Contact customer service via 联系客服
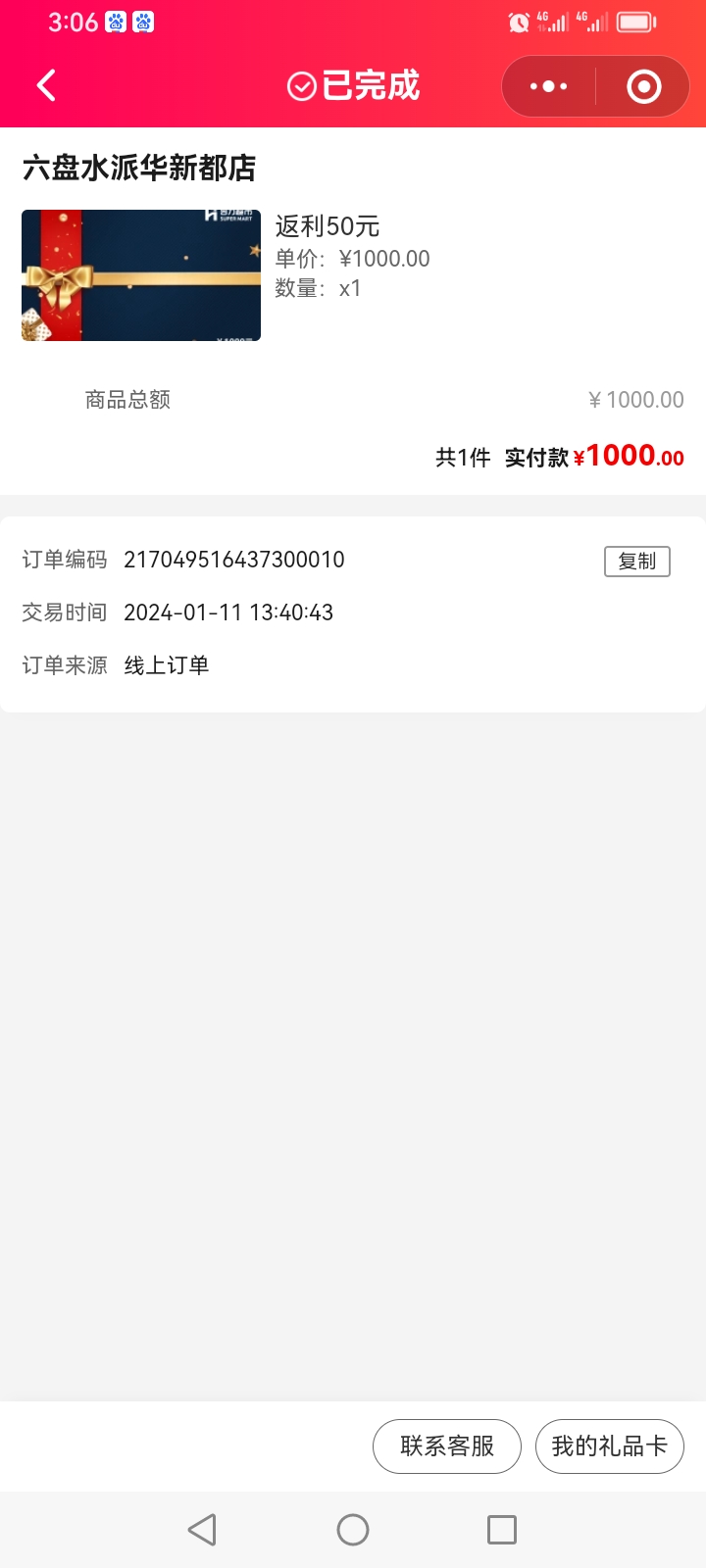Viewport: 706px width, 1568px height. pos(447,1445)
